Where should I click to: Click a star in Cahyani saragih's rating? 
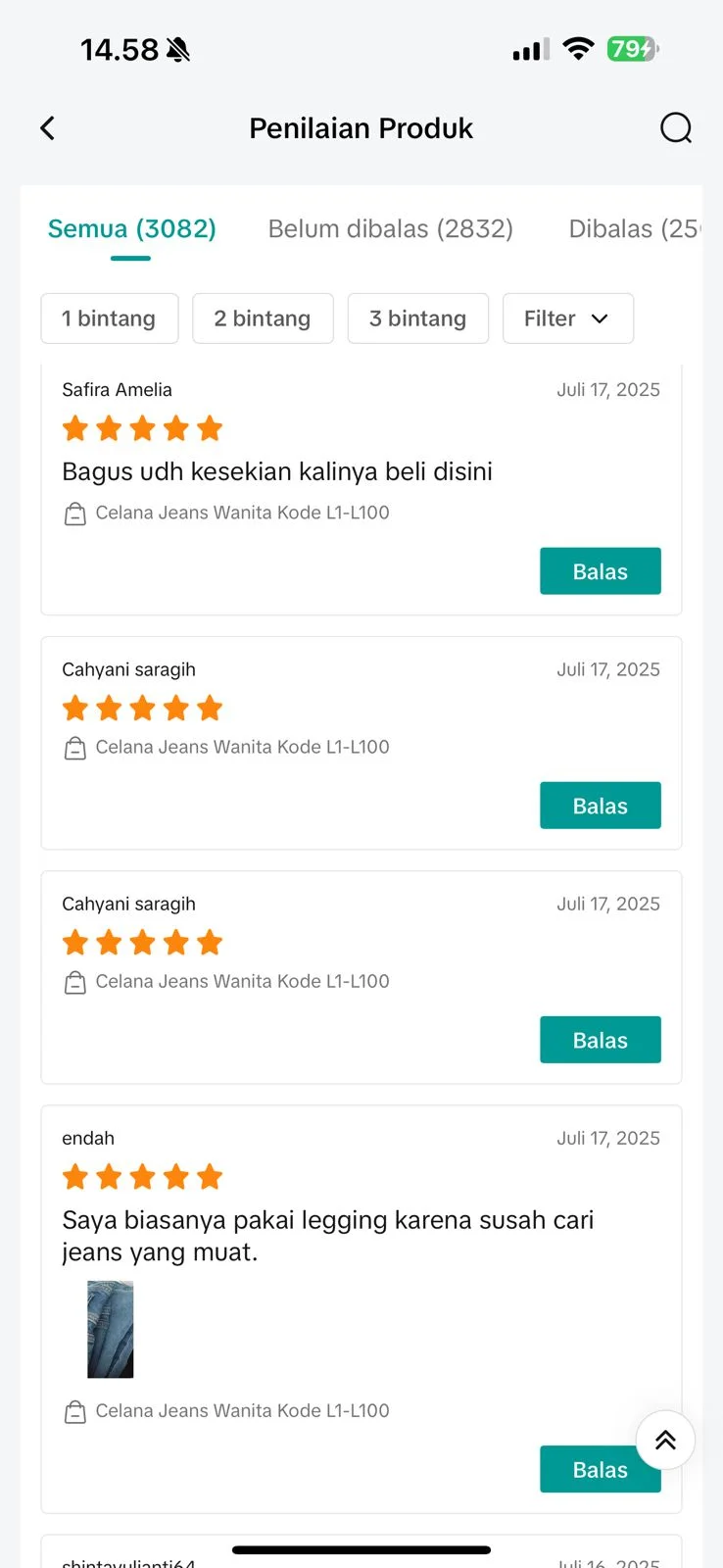142,708
